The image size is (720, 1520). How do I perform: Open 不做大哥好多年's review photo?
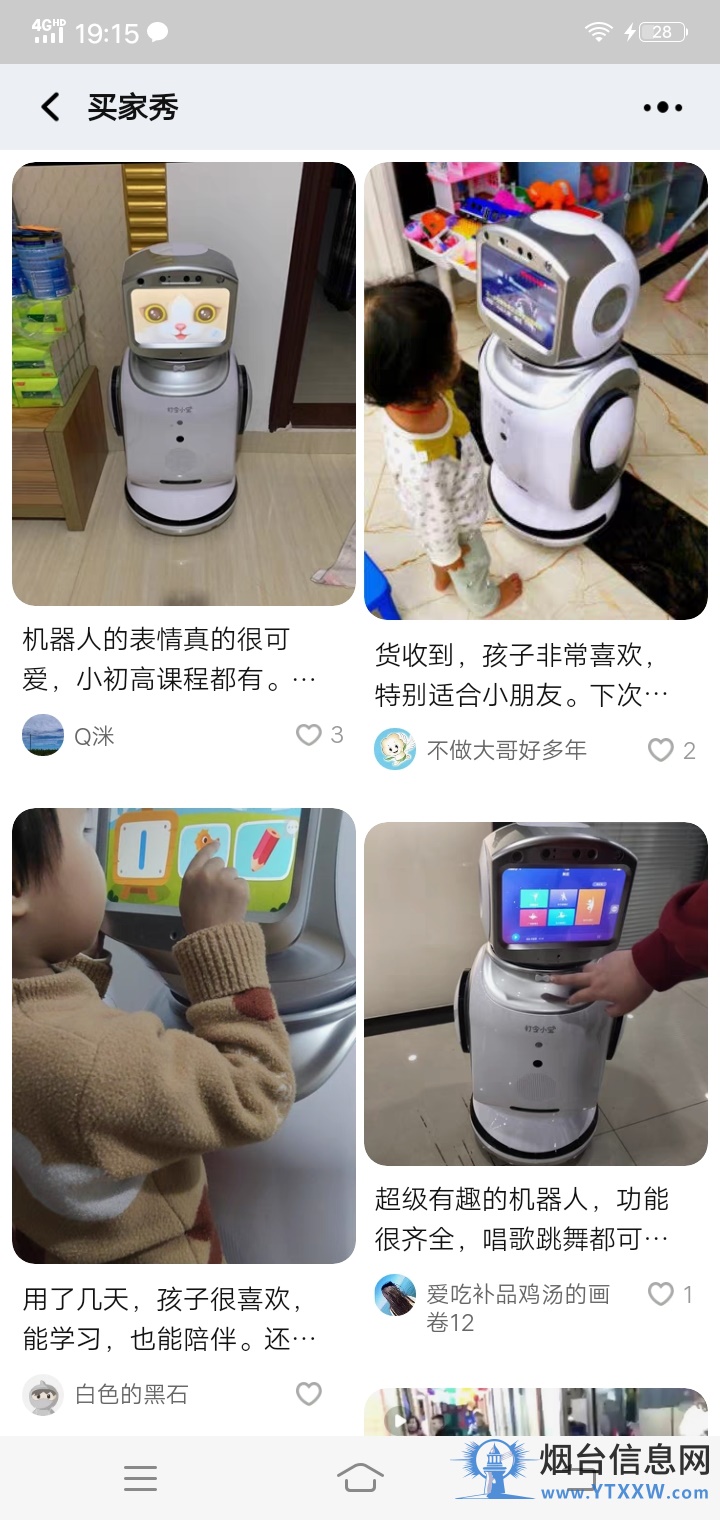pos(536,391)
